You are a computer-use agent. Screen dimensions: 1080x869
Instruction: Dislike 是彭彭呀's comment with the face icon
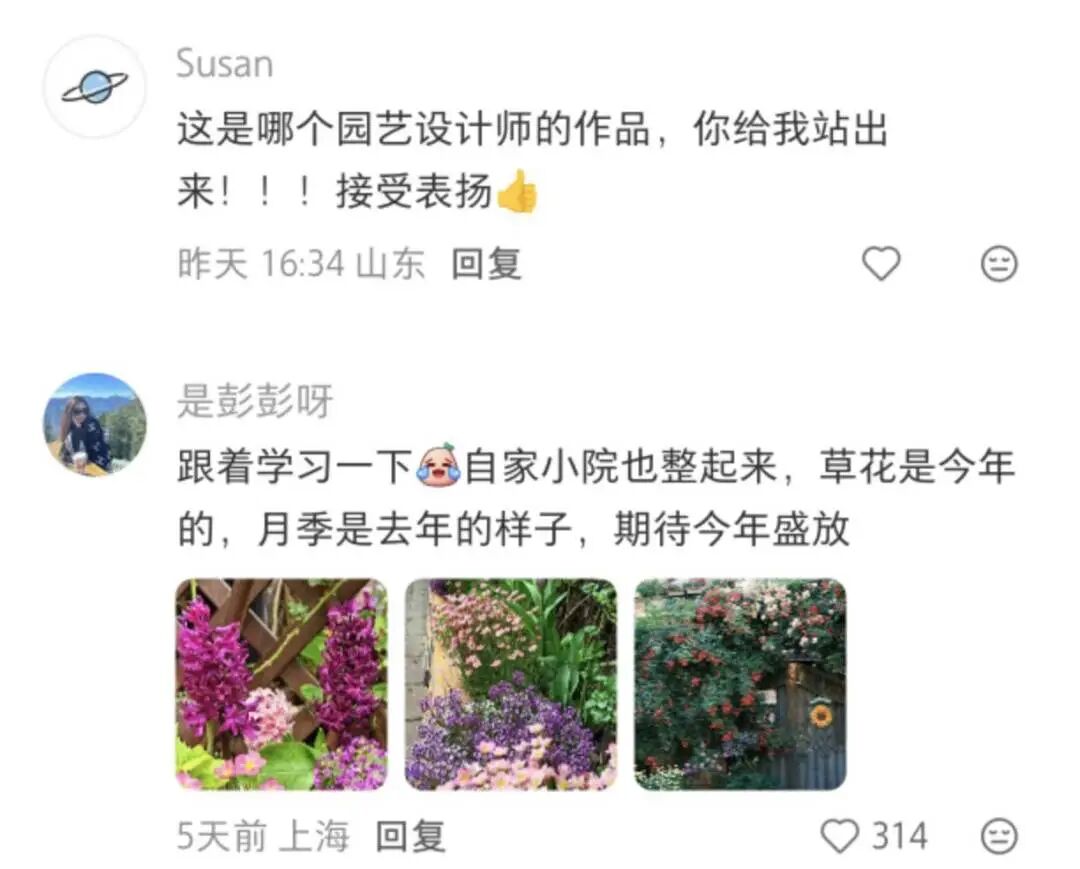[x=998, y=836]
